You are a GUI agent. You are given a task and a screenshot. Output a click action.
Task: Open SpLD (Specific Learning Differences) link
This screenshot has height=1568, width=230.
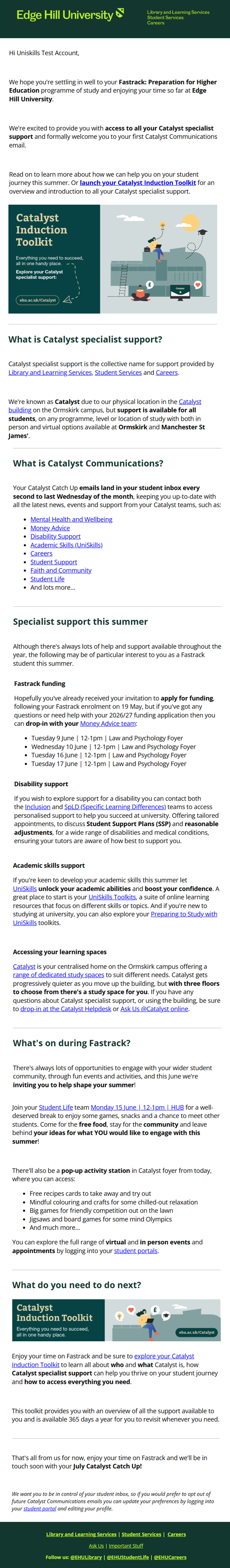click(115, 807)
